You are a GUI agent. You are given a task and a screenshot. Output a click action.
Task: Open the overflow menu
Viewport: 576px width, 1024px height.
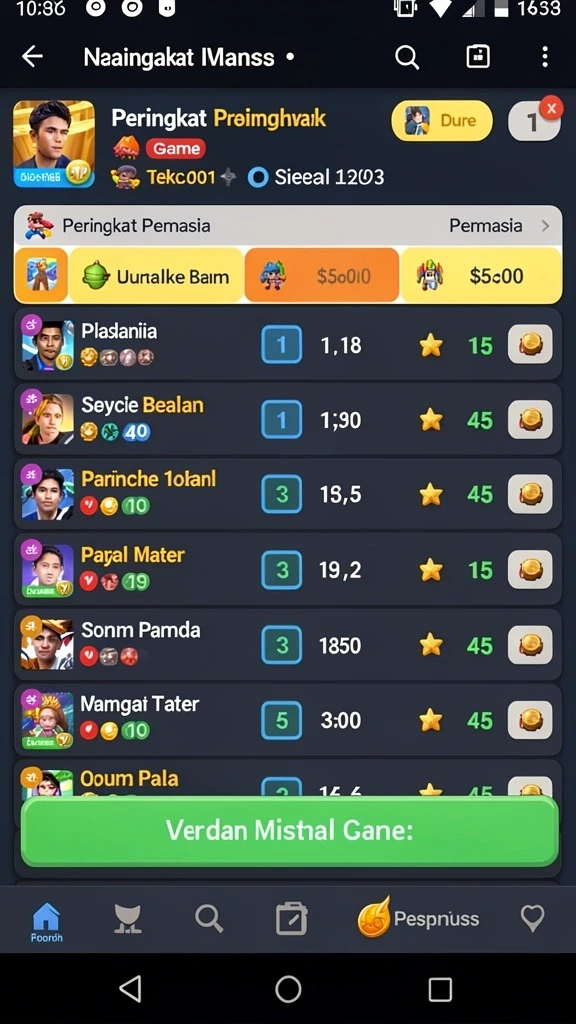[545, 57]
